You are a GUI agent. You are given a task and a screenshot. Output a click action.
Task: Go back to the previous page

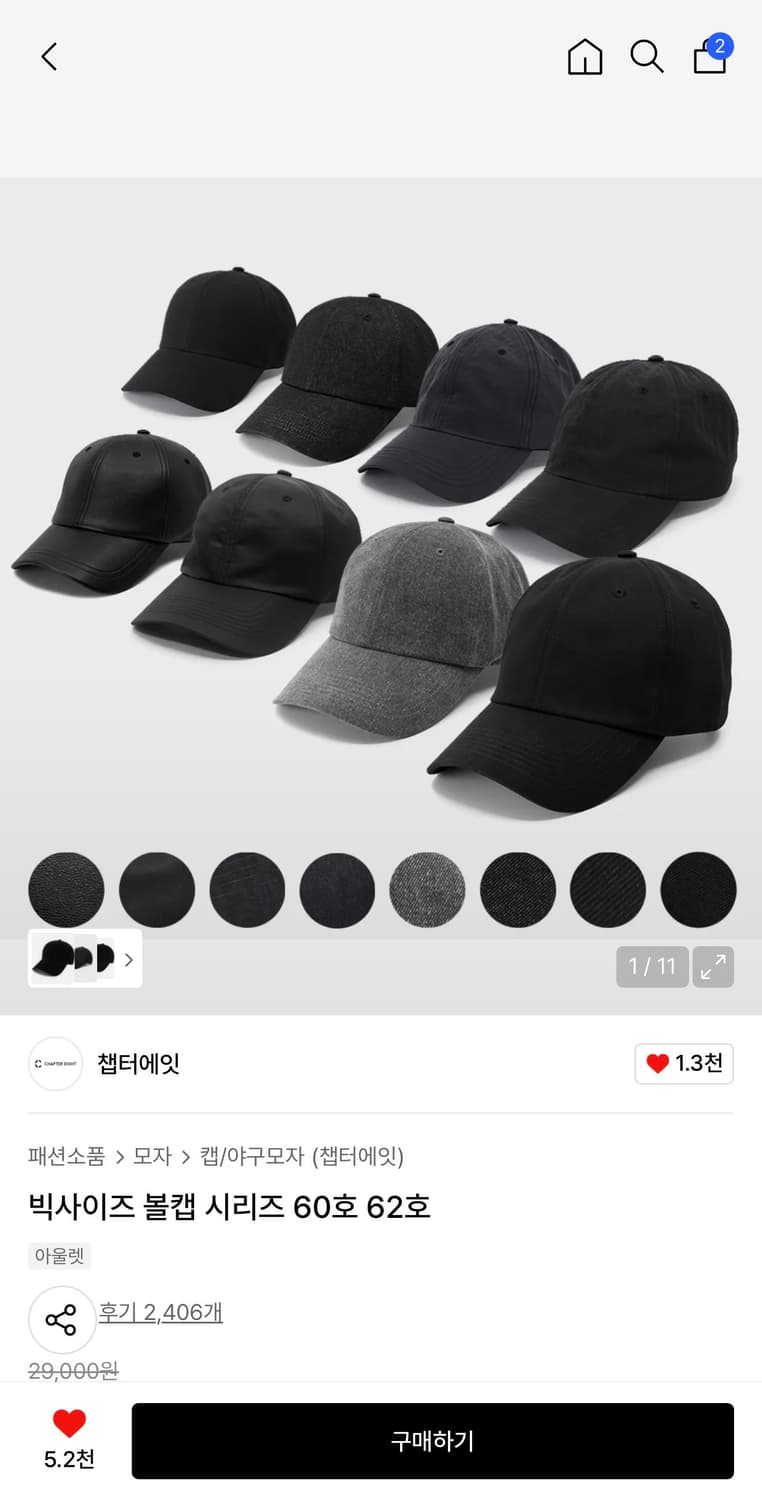pos(49,57)
